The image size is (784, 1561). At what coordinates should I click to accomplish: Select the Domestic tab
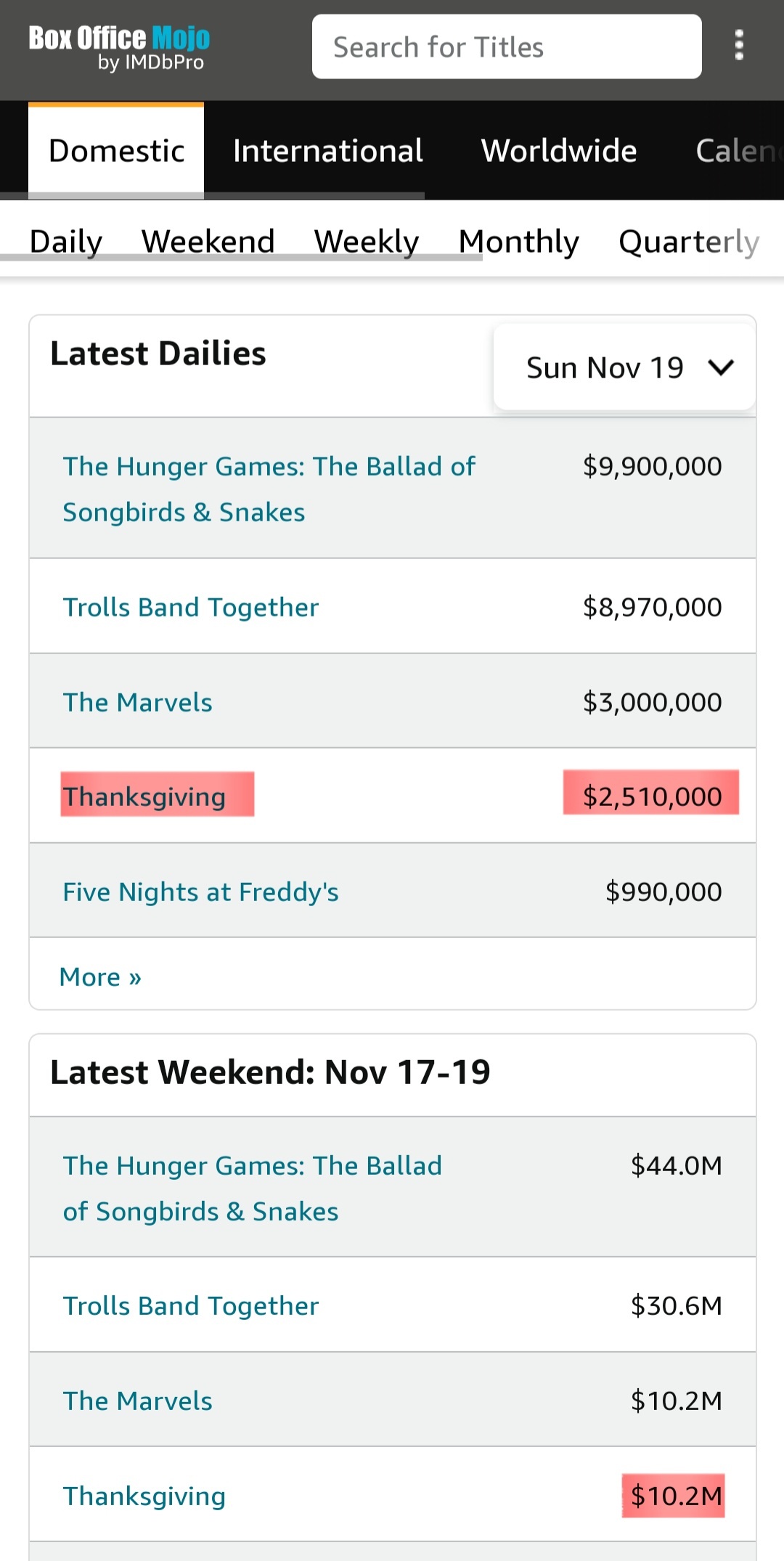[x=116, y=151]
